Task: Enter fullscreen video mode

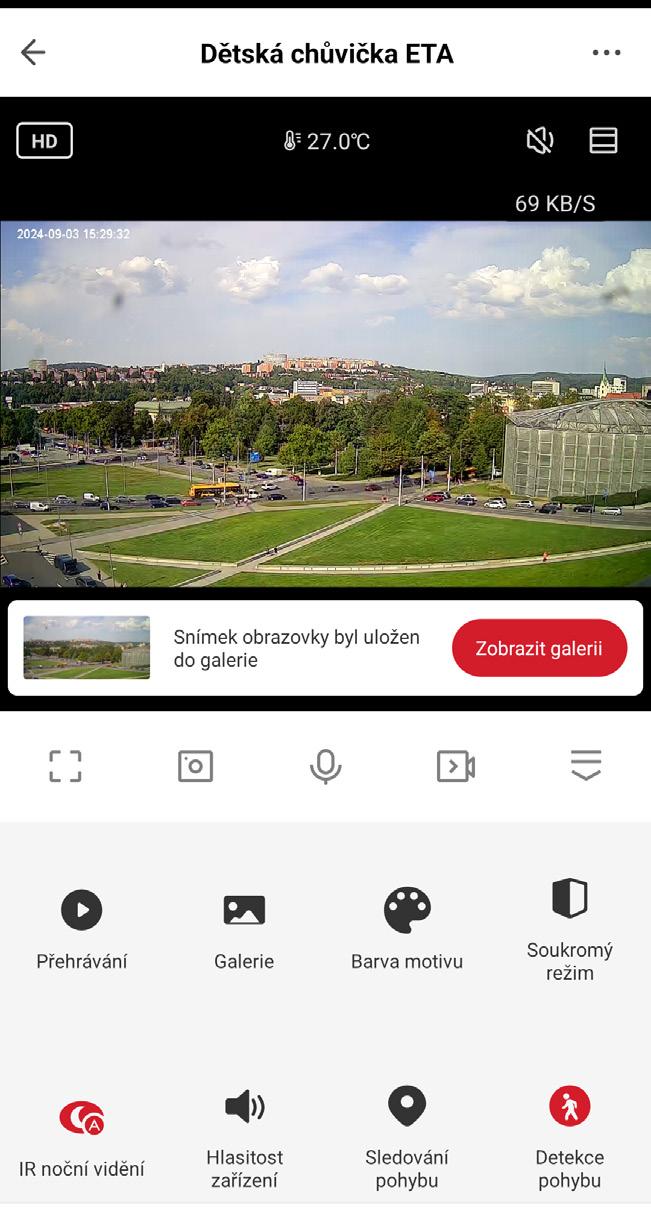Action: point(65,766)
